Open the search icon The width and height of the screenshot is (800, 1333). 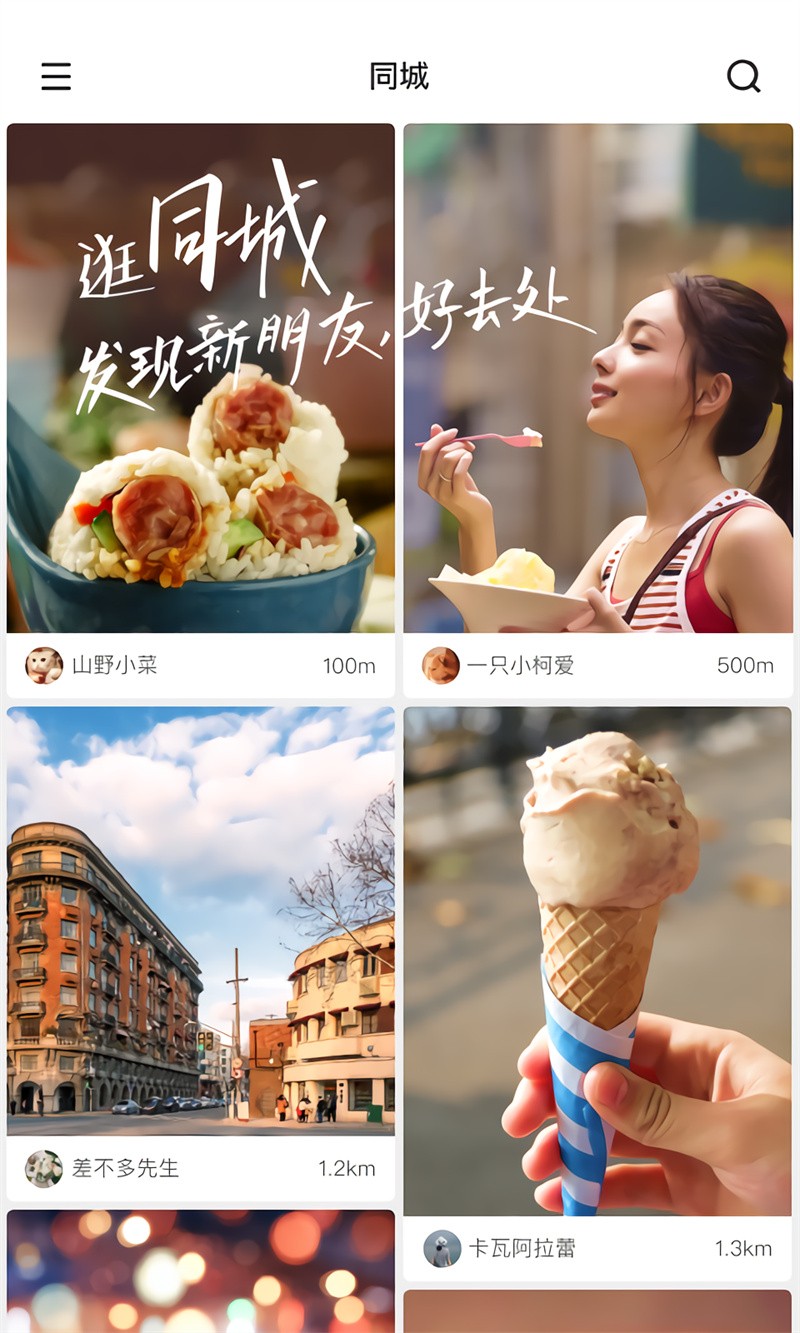click(744, 77)
